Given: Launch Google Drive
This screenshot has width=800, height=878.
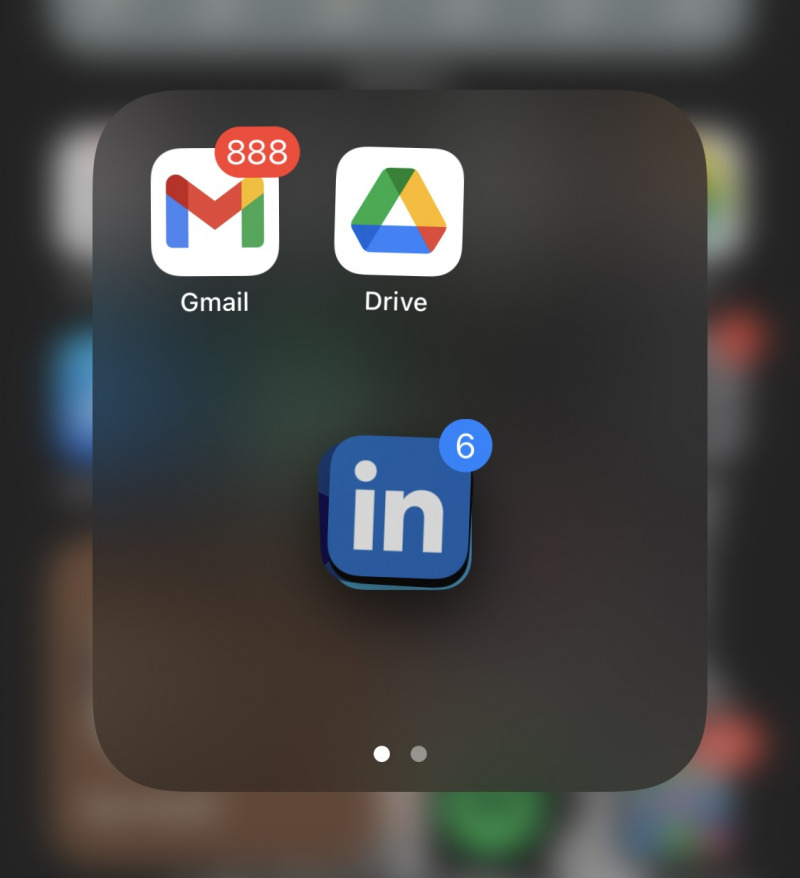Looking at the screenshot, I should click(398, 211).
